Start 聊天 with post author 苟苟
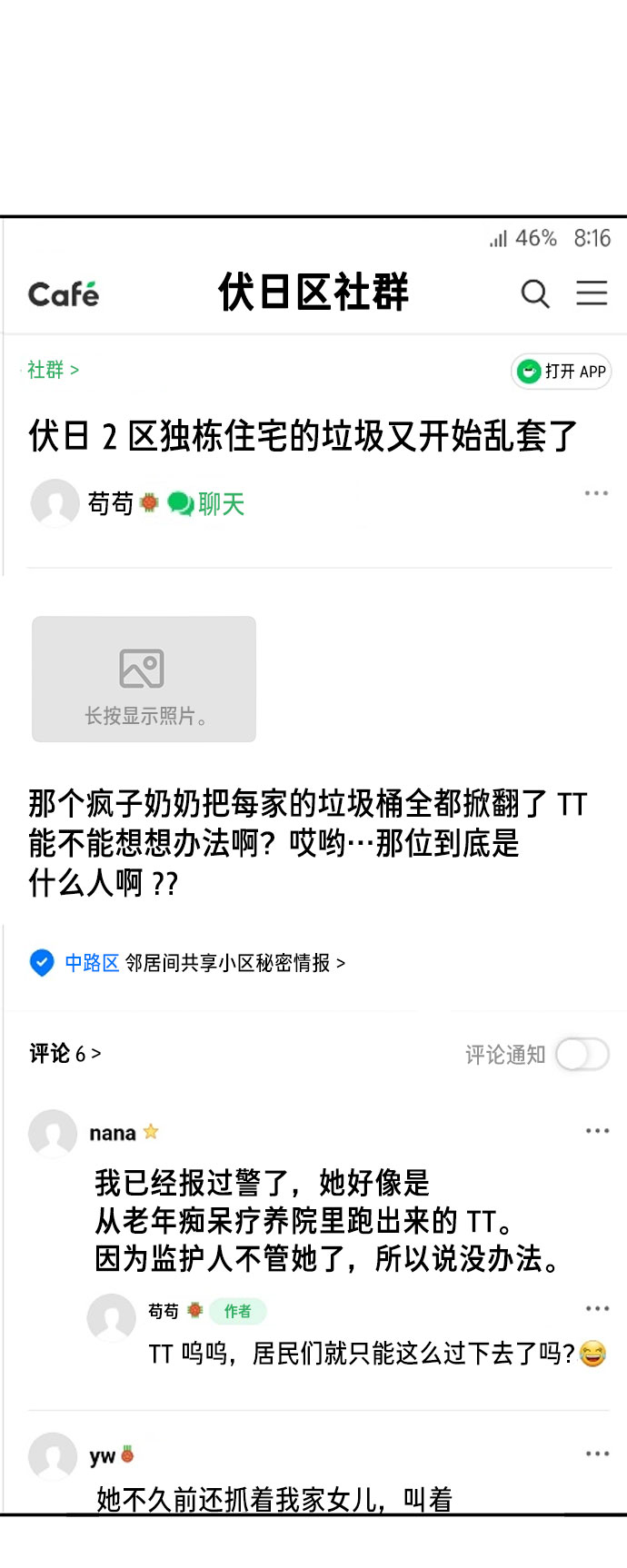 (207, 503)
